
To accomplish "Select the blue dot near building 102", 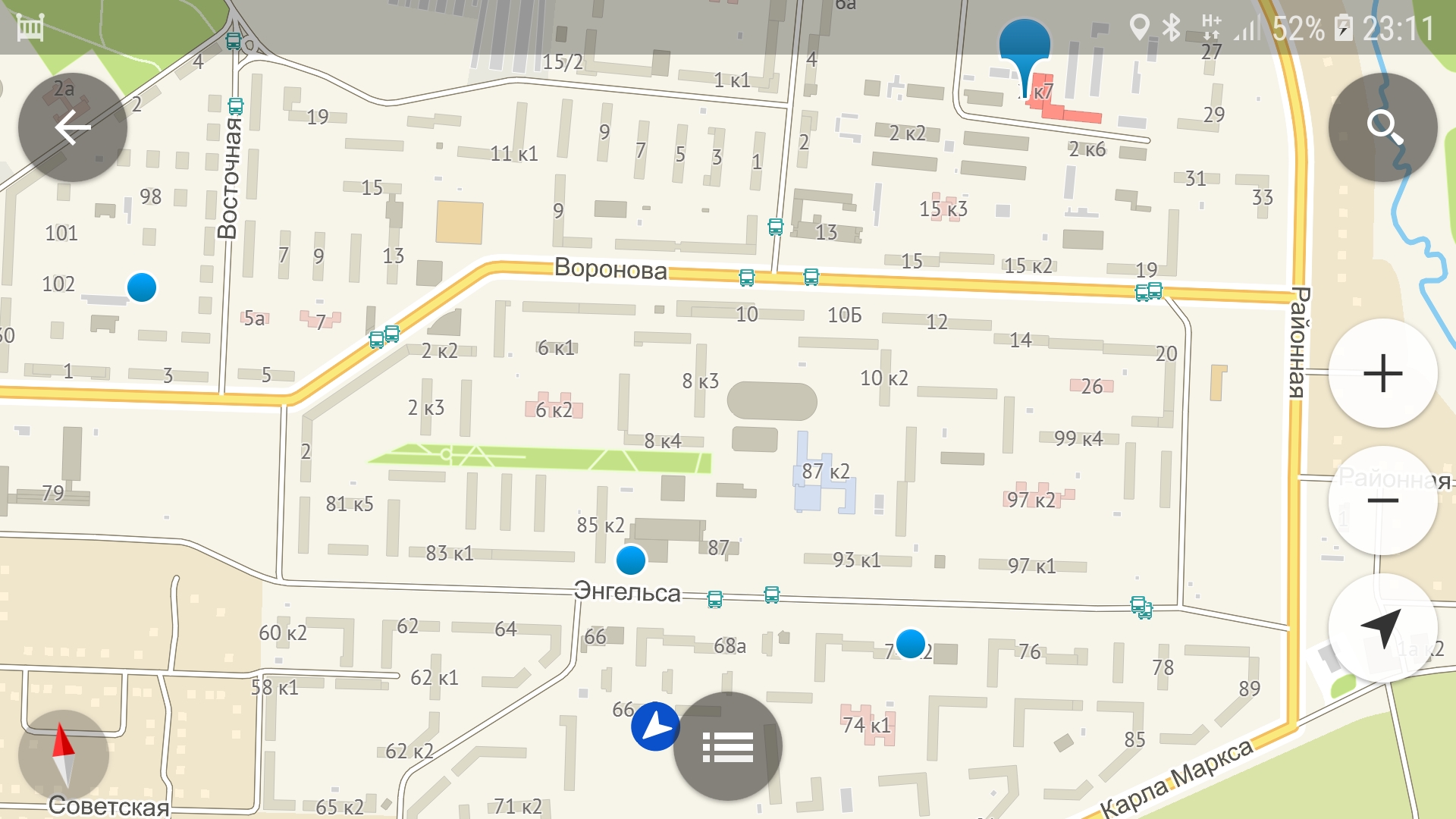I will [x=142, y=287].
